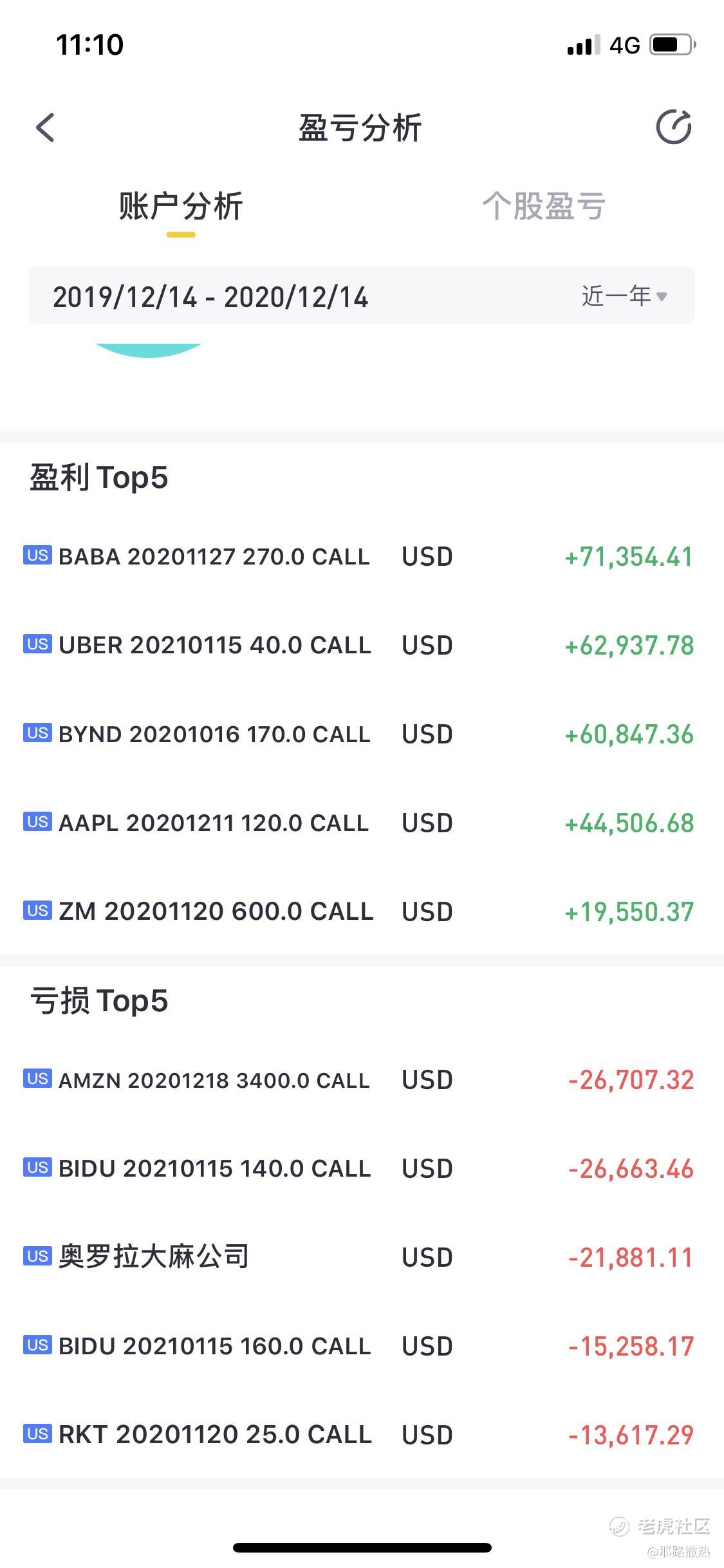724x1568 pixels.
Task: Go back using the top-left arrow
Action: pos(45,127)
